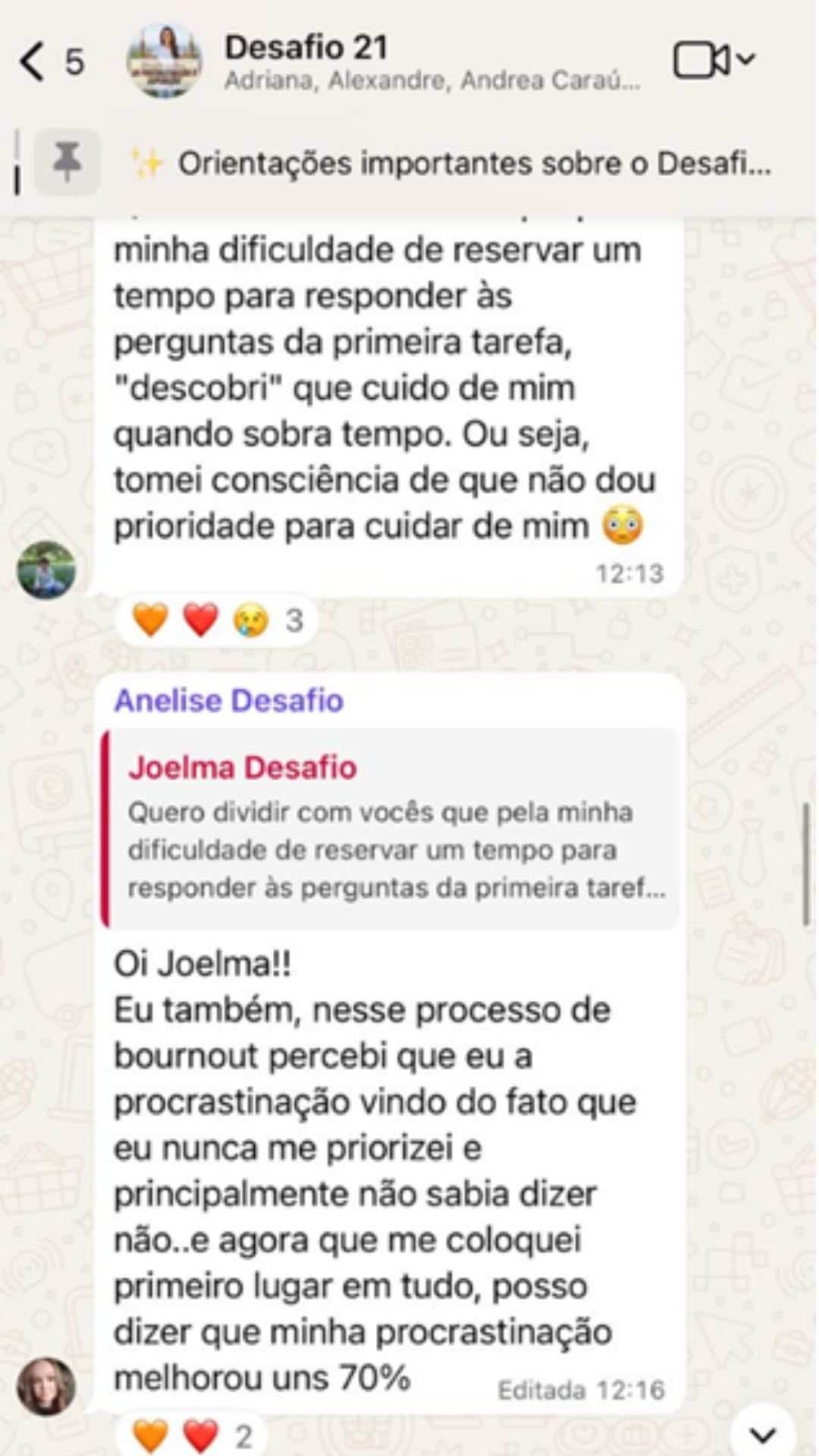819x1456 pixels.
Task: View reactions on Joelma's 12:13 message
Action: pyautogui.click(x=218, y=621)
